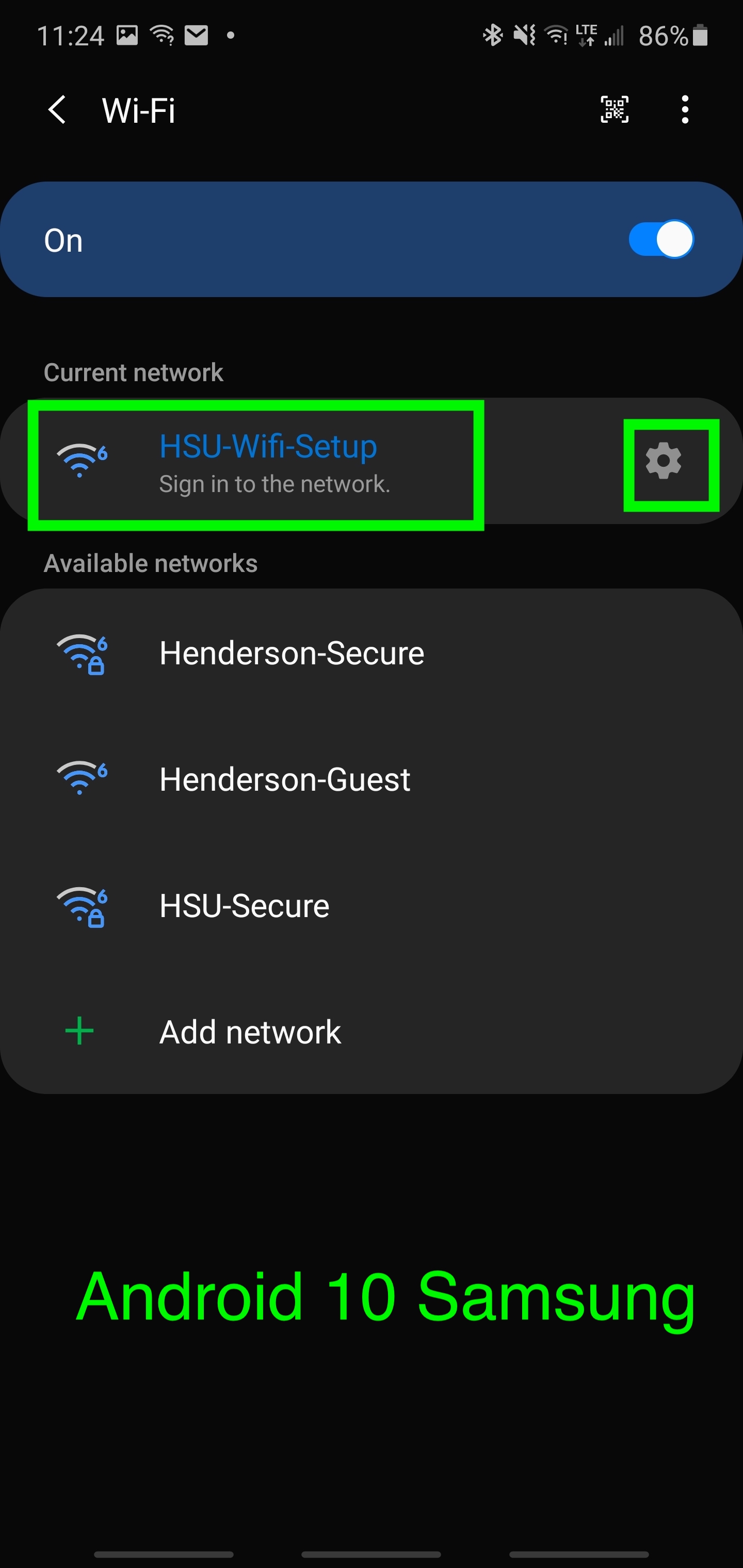
Task: Connect to Henderson-Secure network
Action: click(372, 653)
